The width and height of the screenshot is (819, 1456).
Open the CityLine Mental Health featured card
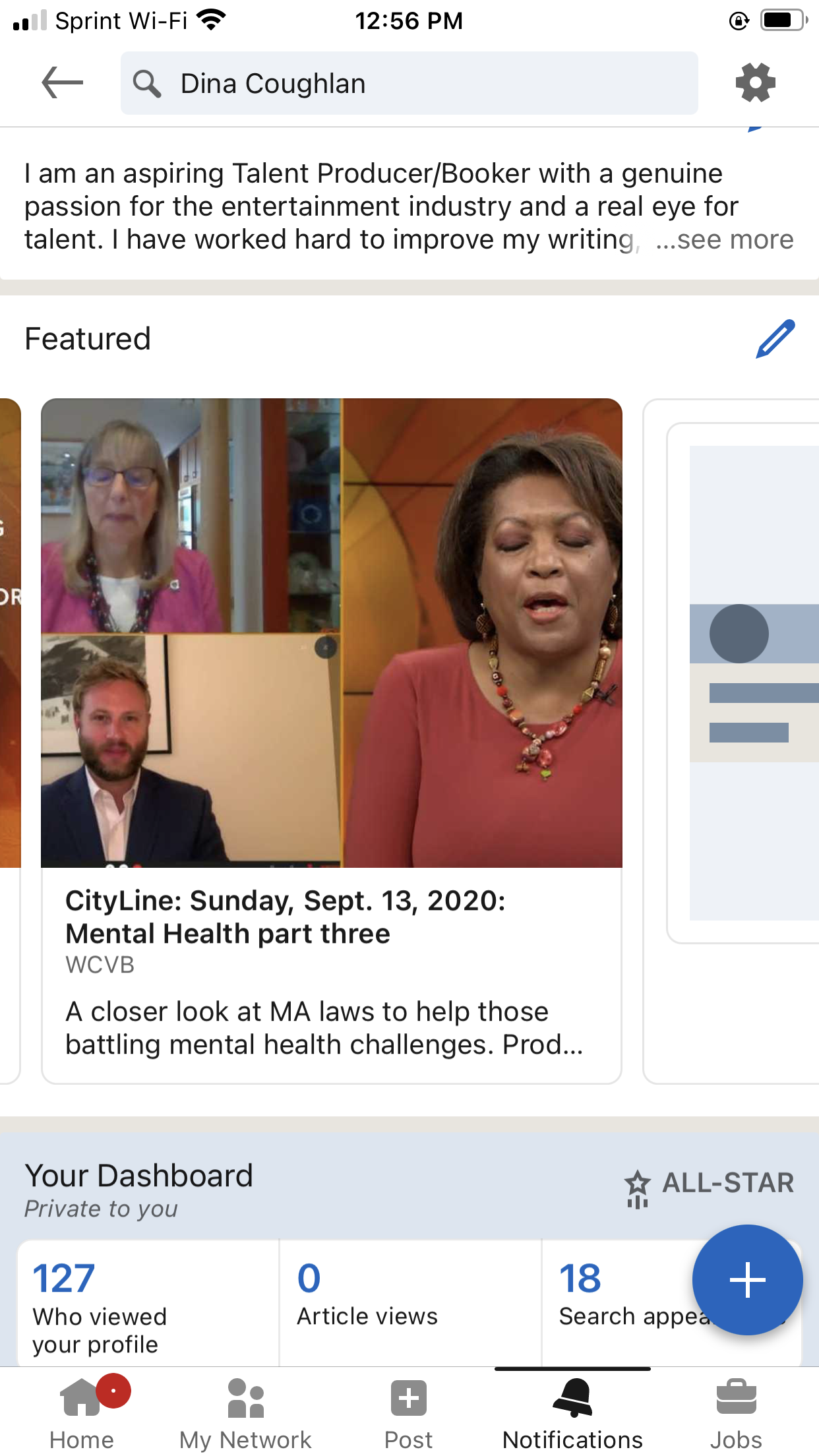point(331,739)
